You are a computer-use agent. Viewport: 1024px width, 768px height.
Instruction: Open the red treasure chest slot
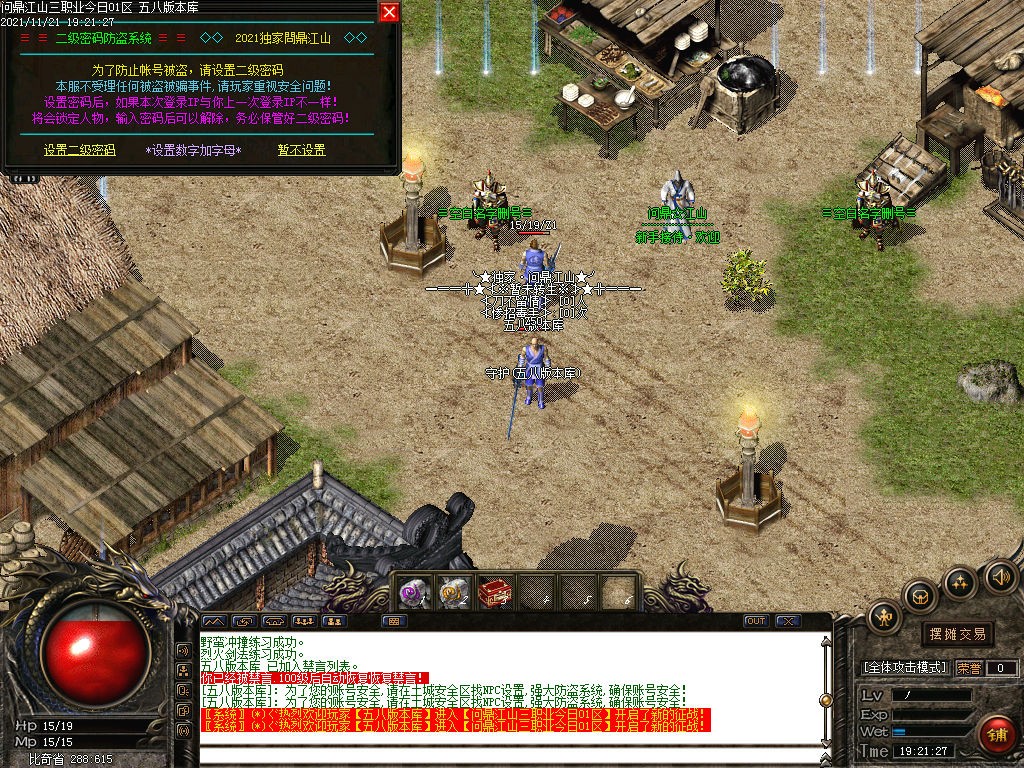(495, 592)
